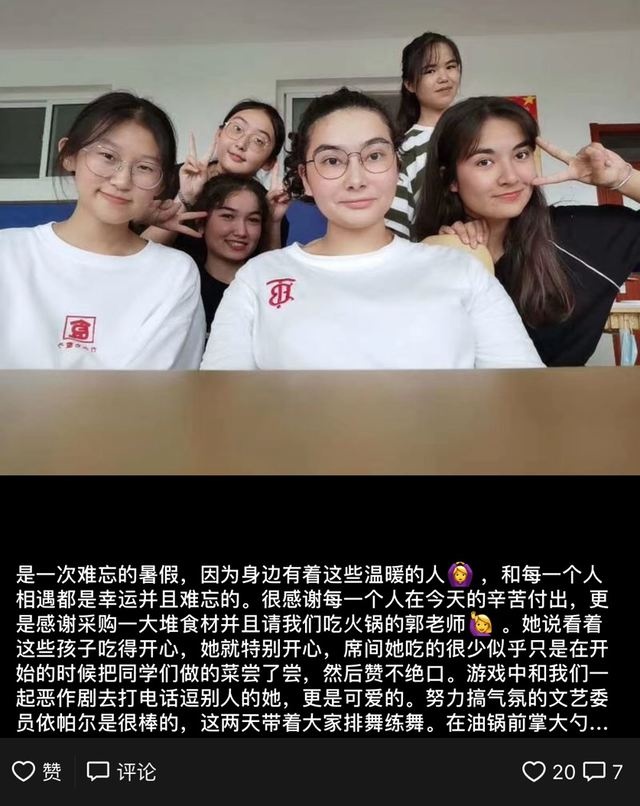Open the 评论 comment button

(x=121, y=771)
